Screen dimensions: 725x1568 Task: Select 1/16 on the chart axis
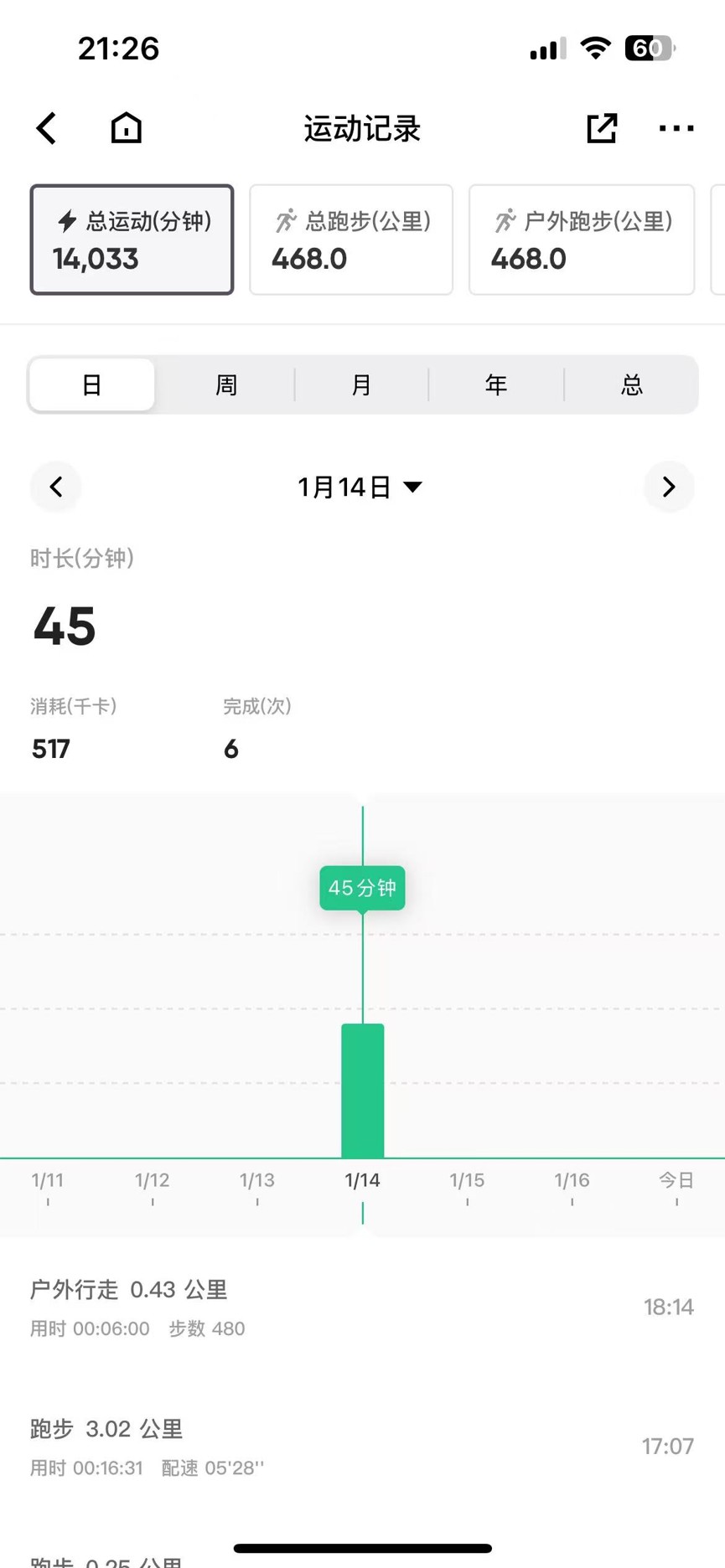(572, 1180)
